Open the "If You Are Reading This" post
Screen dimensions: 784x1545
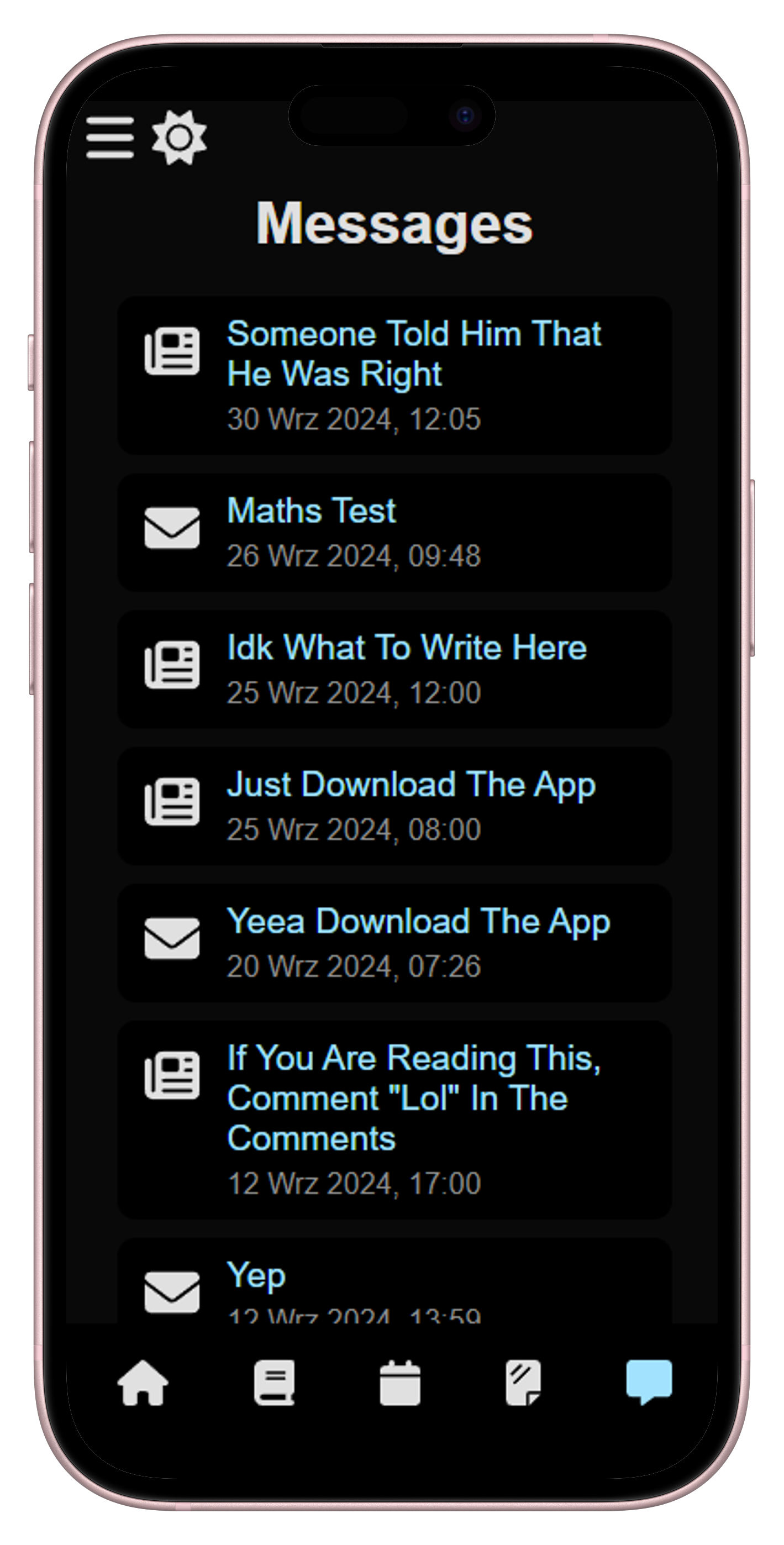(x=394, y=1119)
